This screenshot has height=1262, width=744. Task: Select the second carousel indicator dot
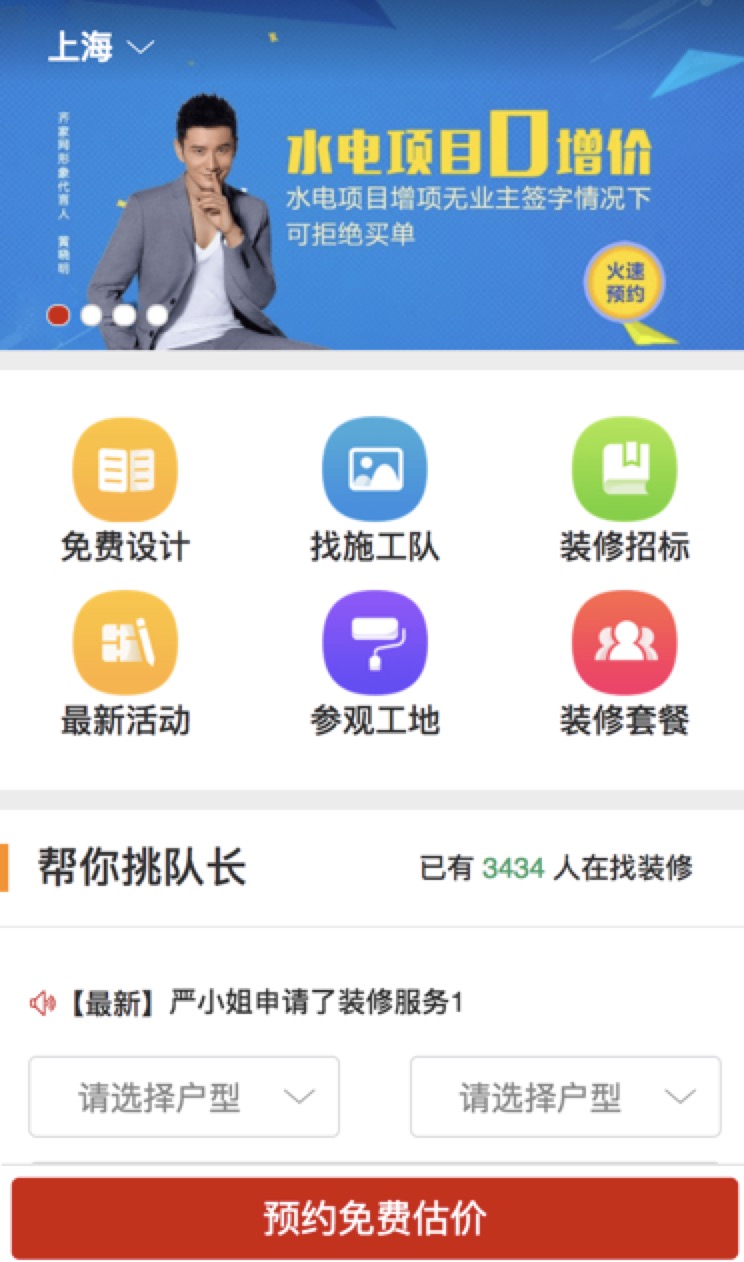(x=92, y=315)
